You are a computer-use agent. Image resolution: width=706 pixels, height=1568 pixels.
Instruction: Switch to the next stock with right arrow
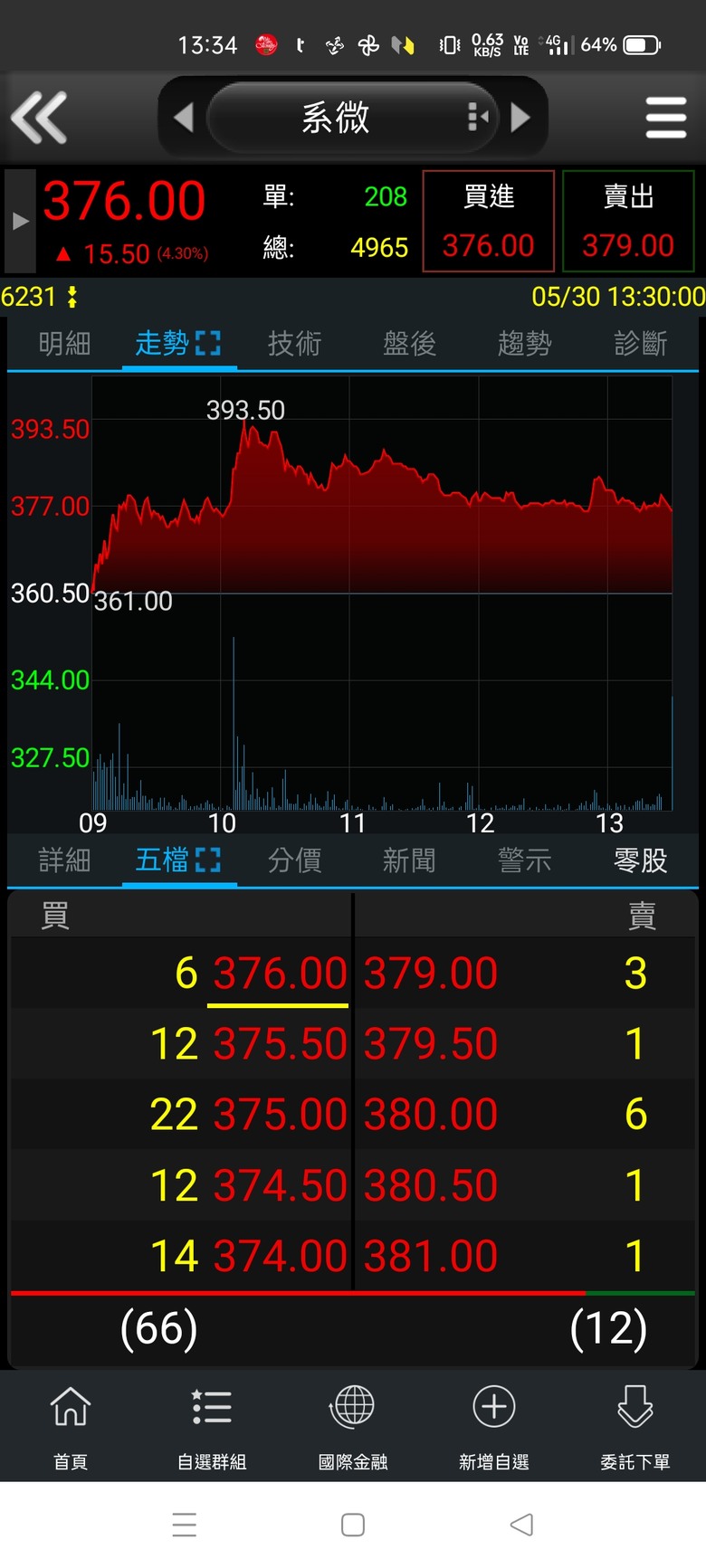click(x=520, y=118)
